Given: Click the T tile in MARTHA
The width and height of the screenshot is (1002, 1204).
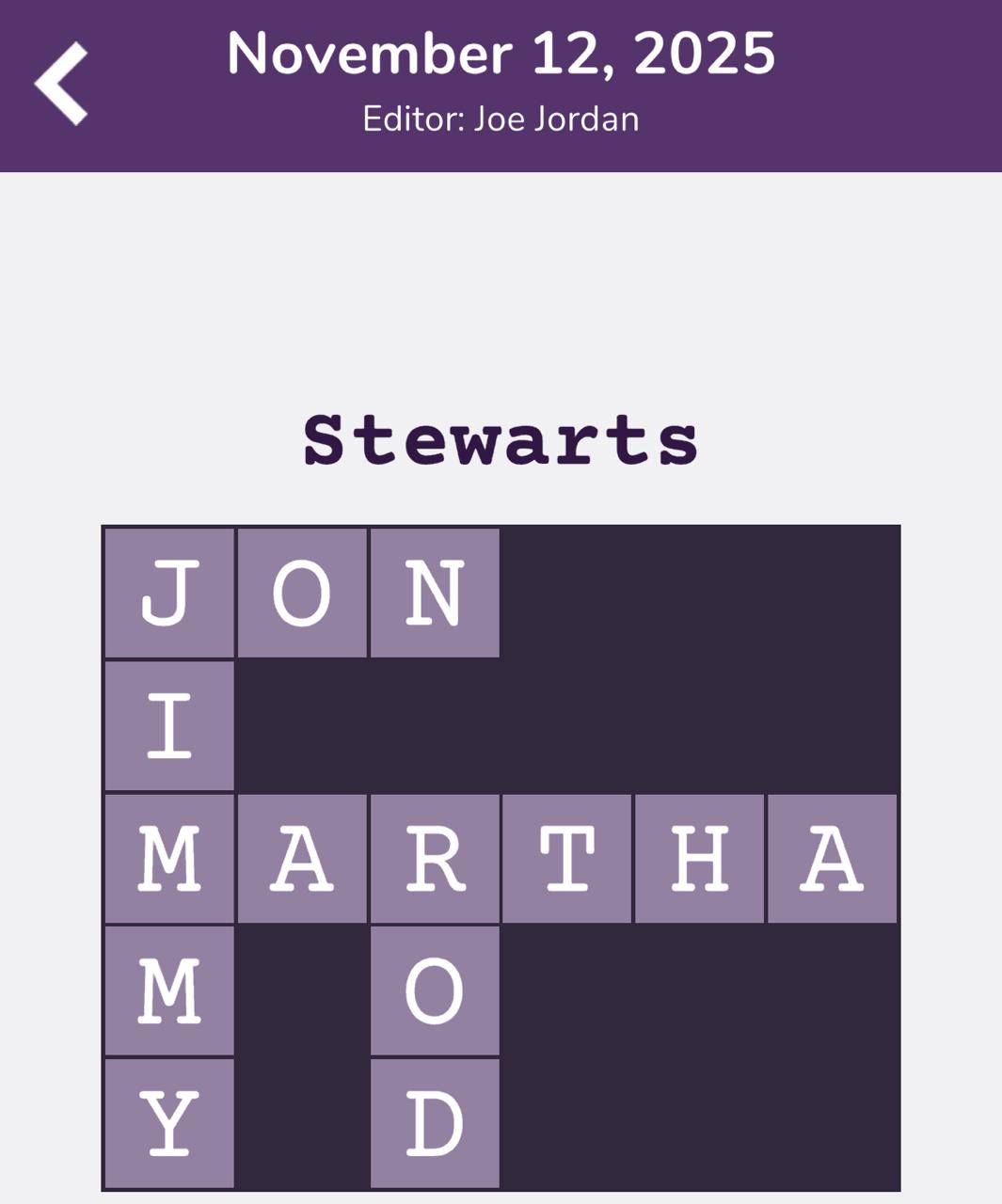Looking at the screenshot, I should click(x=567, y=859).
